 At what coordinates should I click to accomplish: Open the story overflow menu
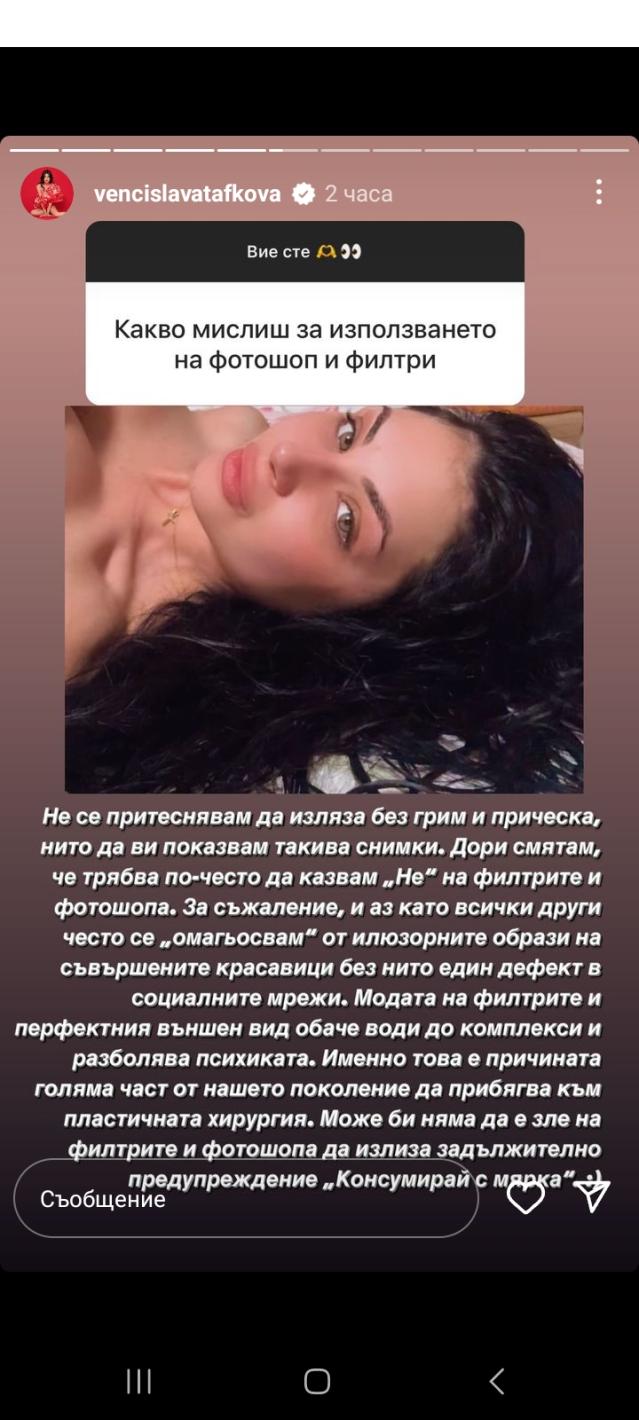click(598, 192)
